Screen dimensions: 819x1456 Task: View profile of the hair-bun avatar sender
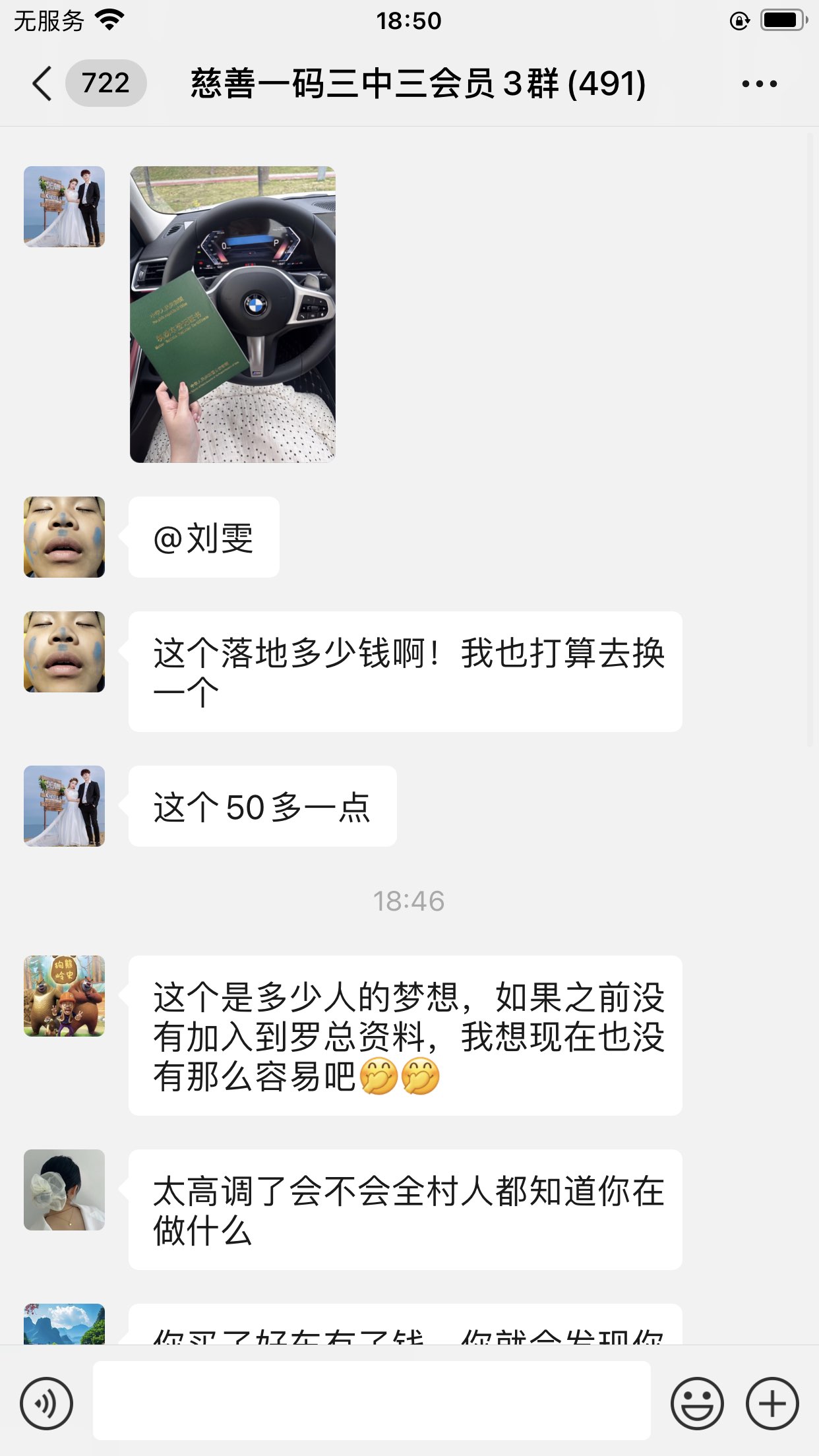point(64,1190)
